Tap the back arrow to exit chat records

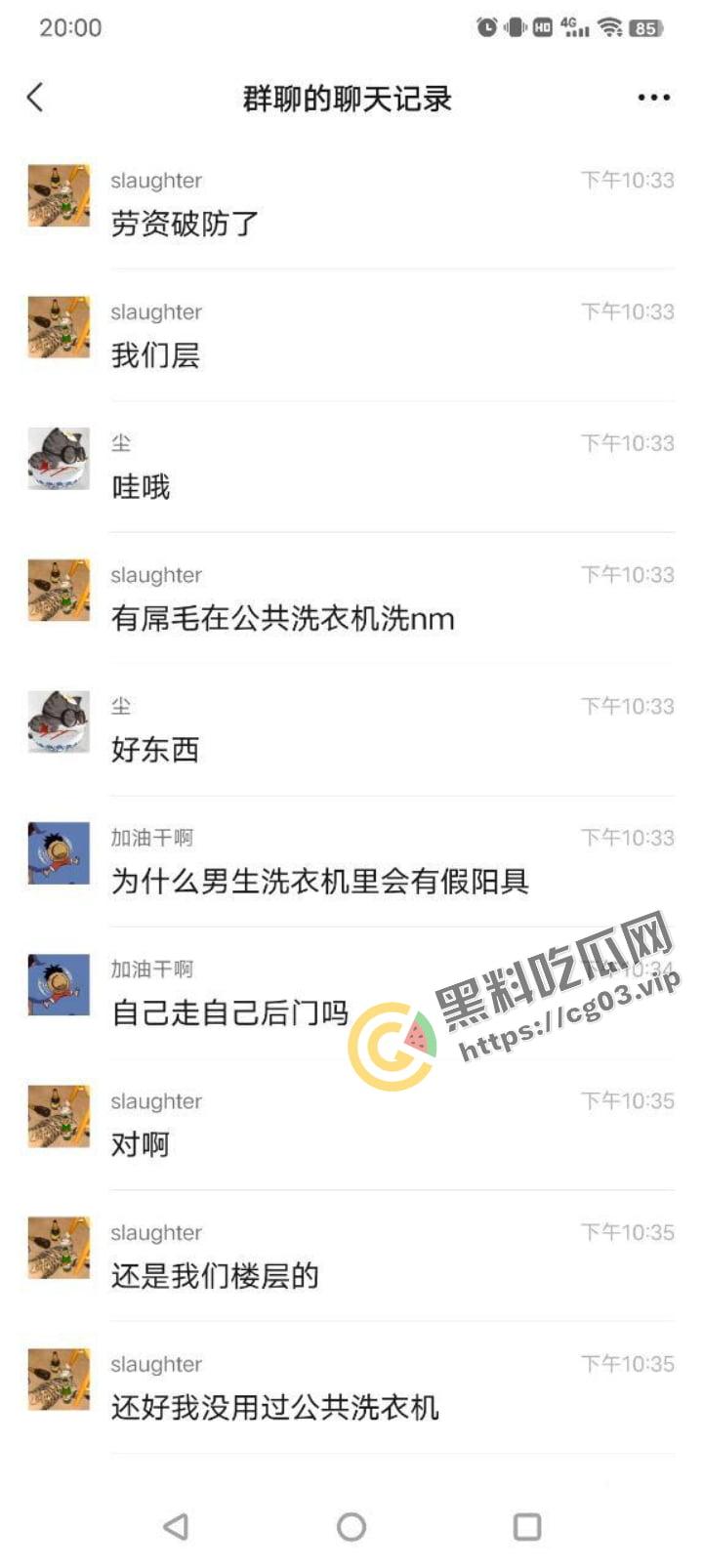coord(35,98)
